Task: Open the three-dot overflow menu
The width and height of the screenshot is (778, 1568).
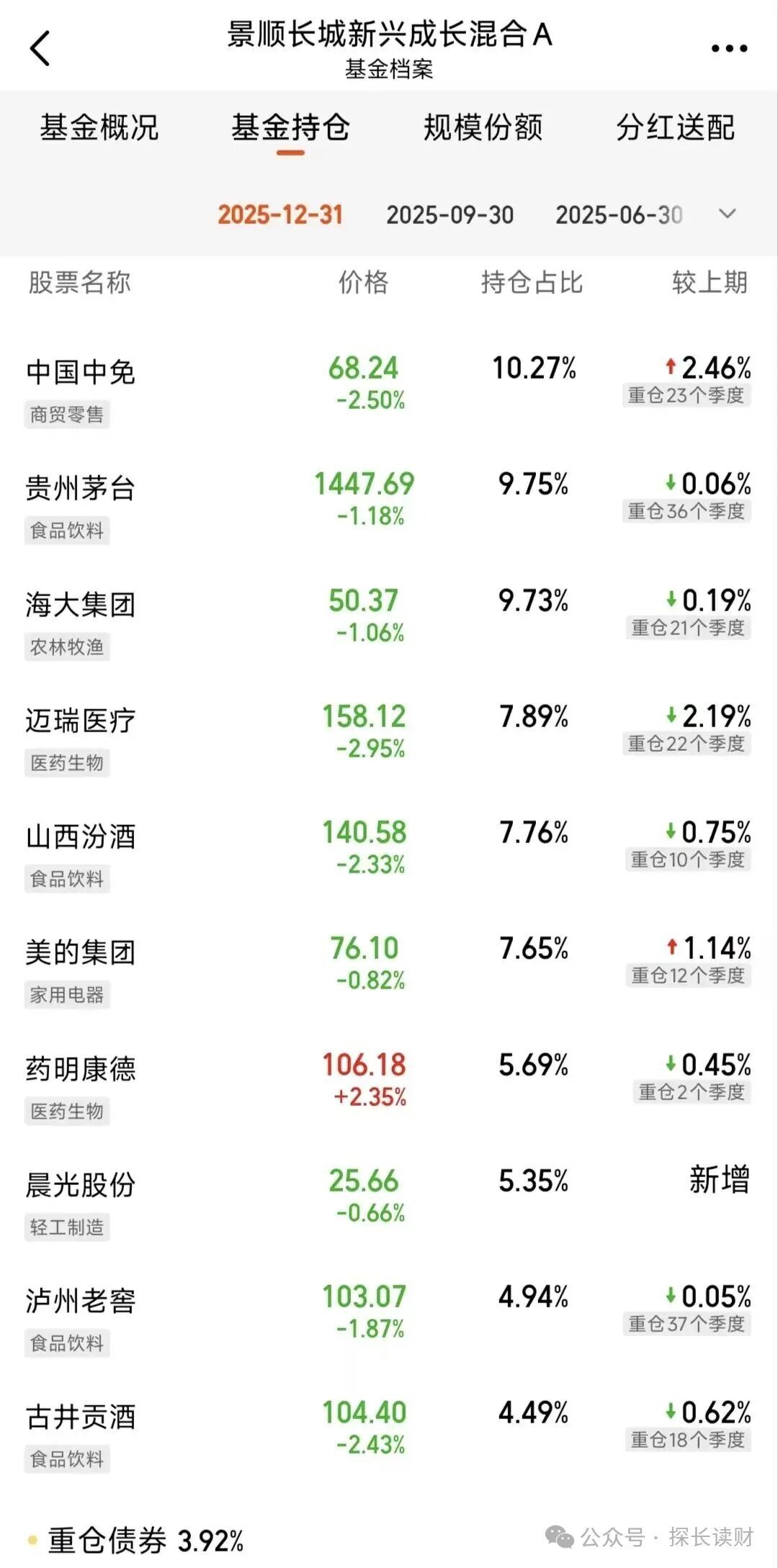Action: tap(729, 48)
